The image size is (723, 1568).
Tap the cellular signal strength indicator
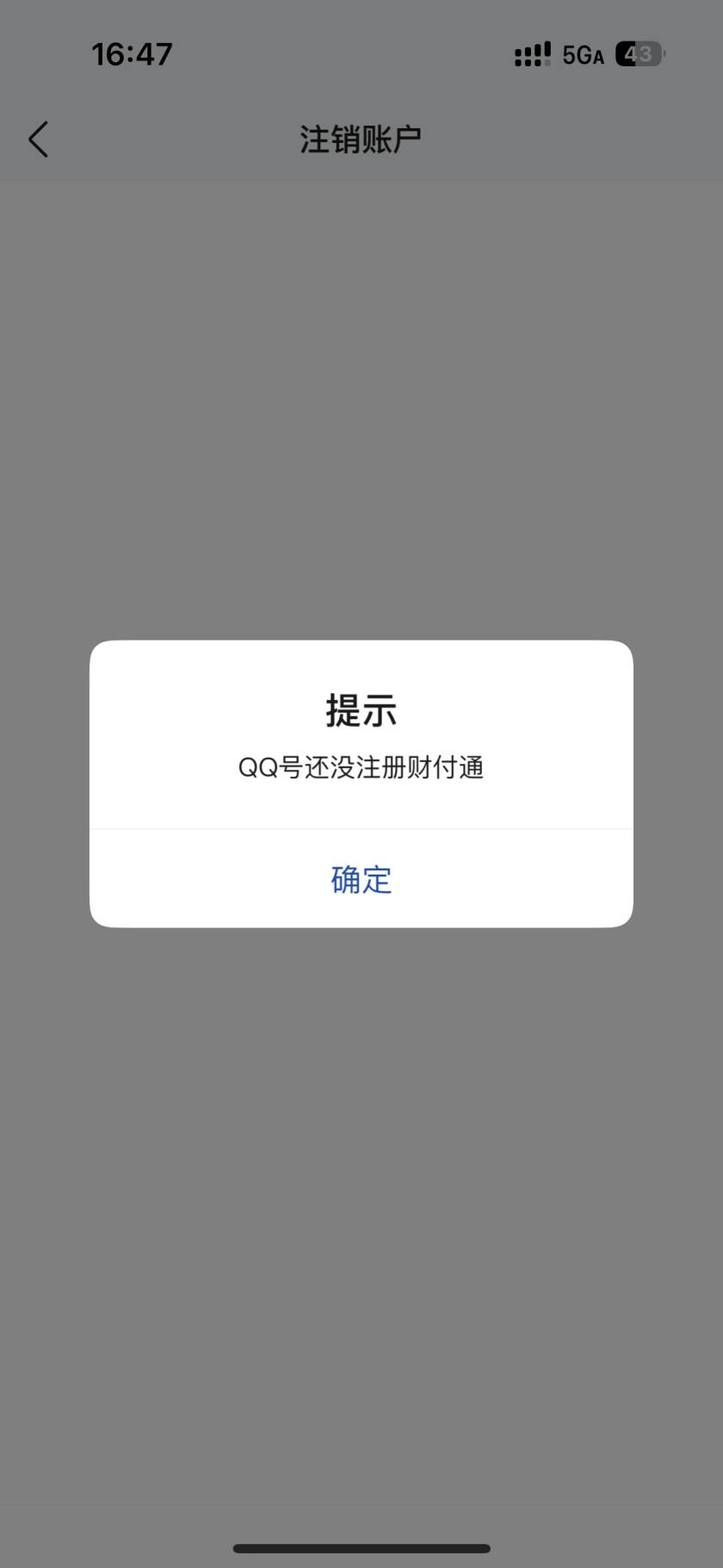[530, 53]
